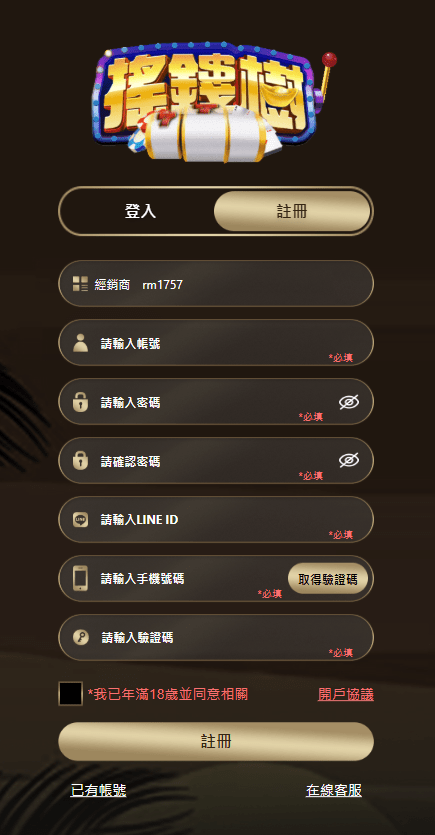435x835 pixels.
Task: Open the 開戶協議 link
Action: (x=346, y=694)
